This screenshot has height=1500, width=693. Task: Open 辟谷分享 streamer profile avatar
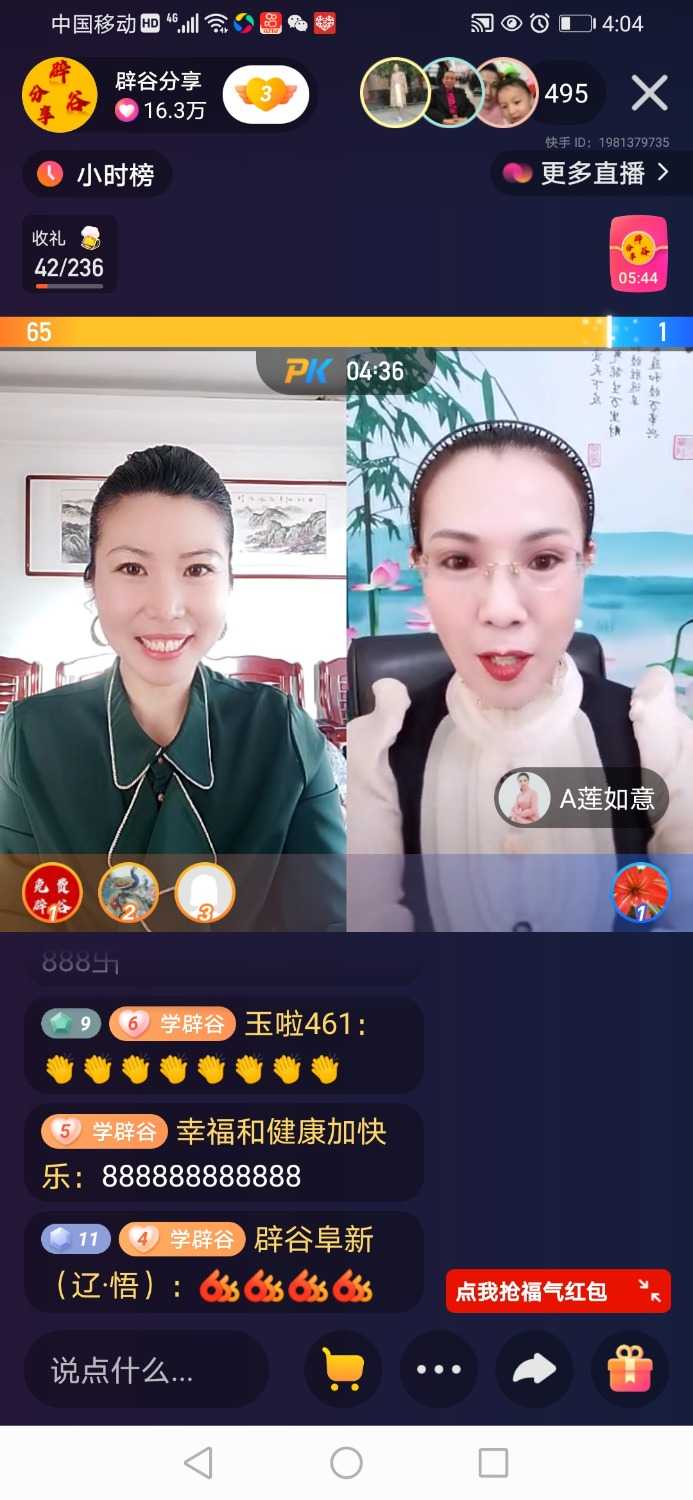click(60, 95)
